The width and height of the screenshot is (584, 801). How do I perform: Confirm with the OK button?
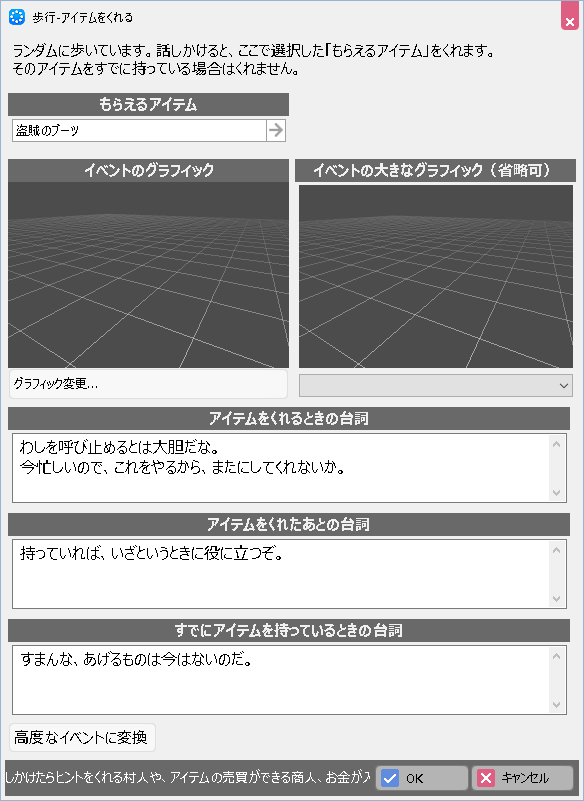coord(422,778)
